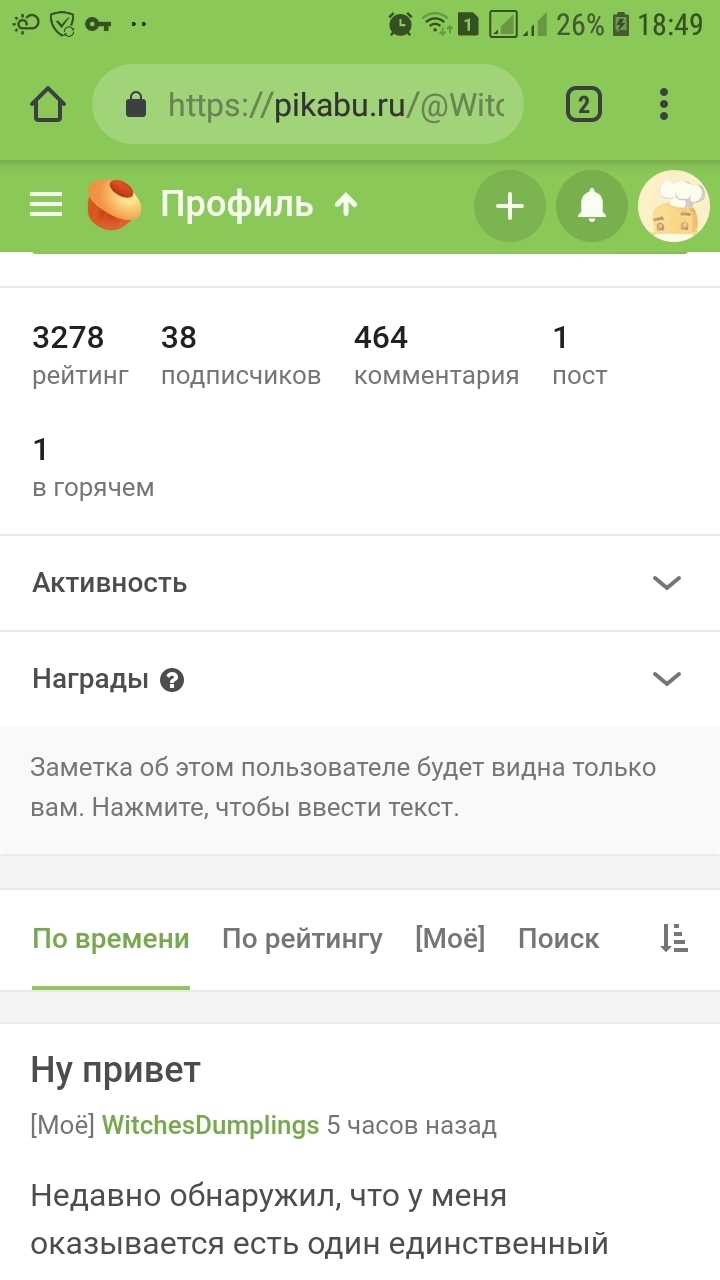Create a new post with plus button

(510, 206)
